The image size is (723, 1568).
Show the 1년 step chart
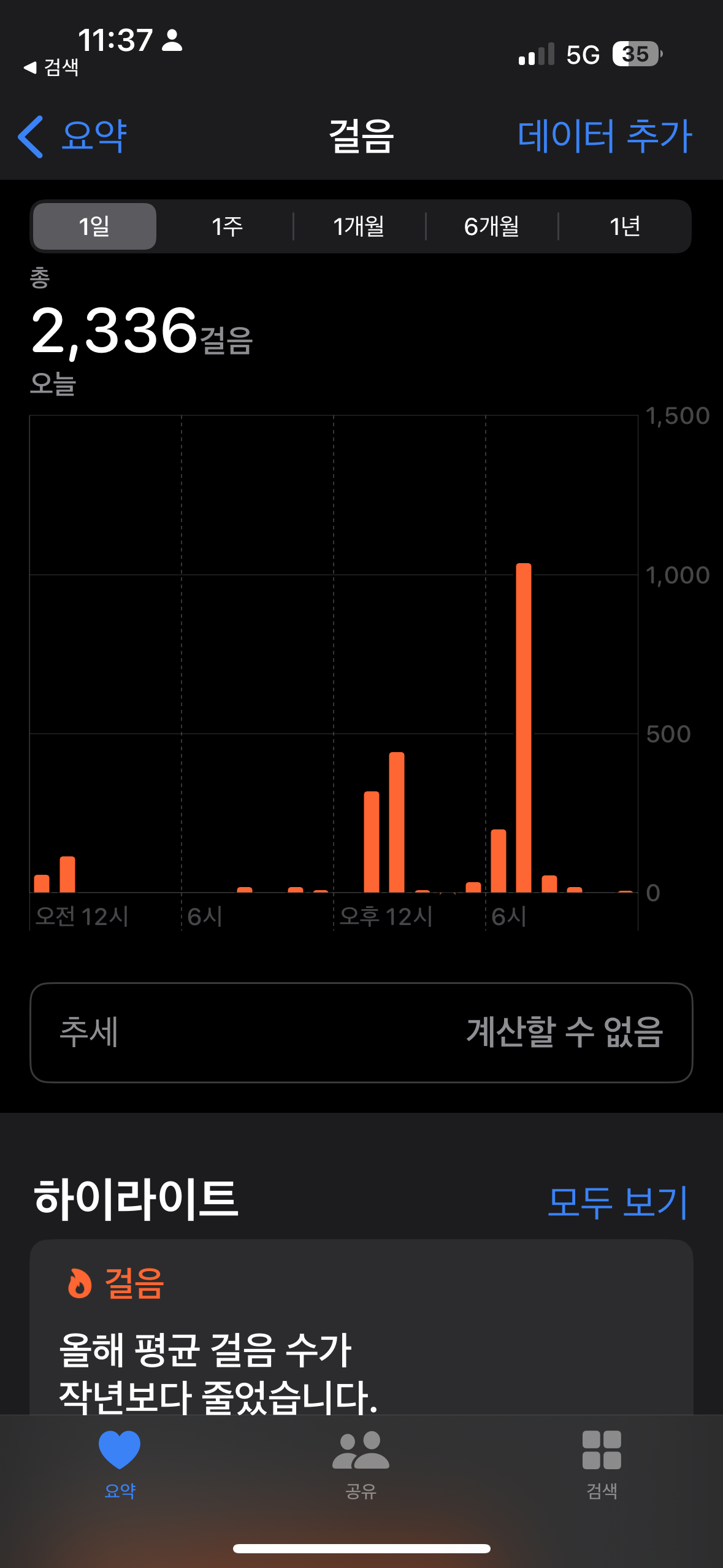pos(624,226)
